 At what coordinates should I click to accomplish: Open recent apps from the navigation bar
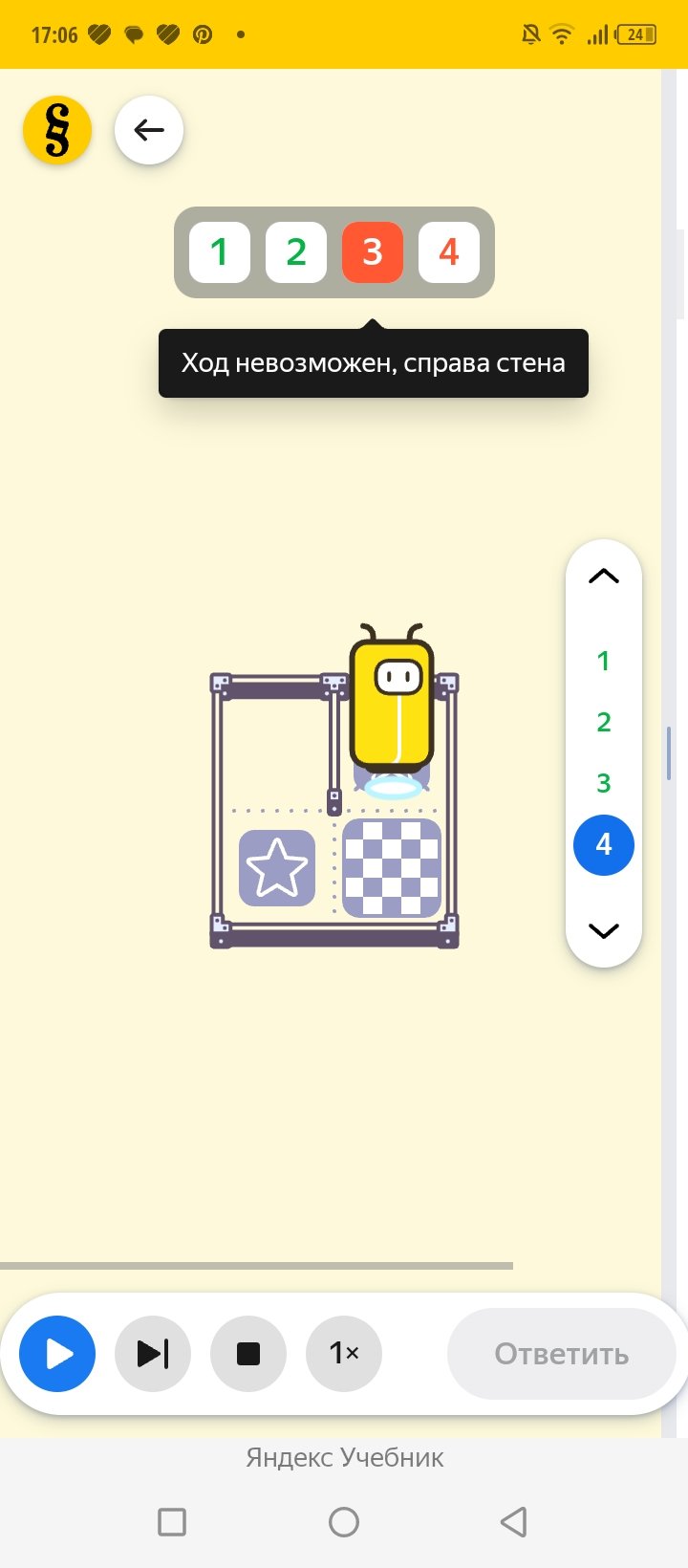click(x=172, y=1521)
